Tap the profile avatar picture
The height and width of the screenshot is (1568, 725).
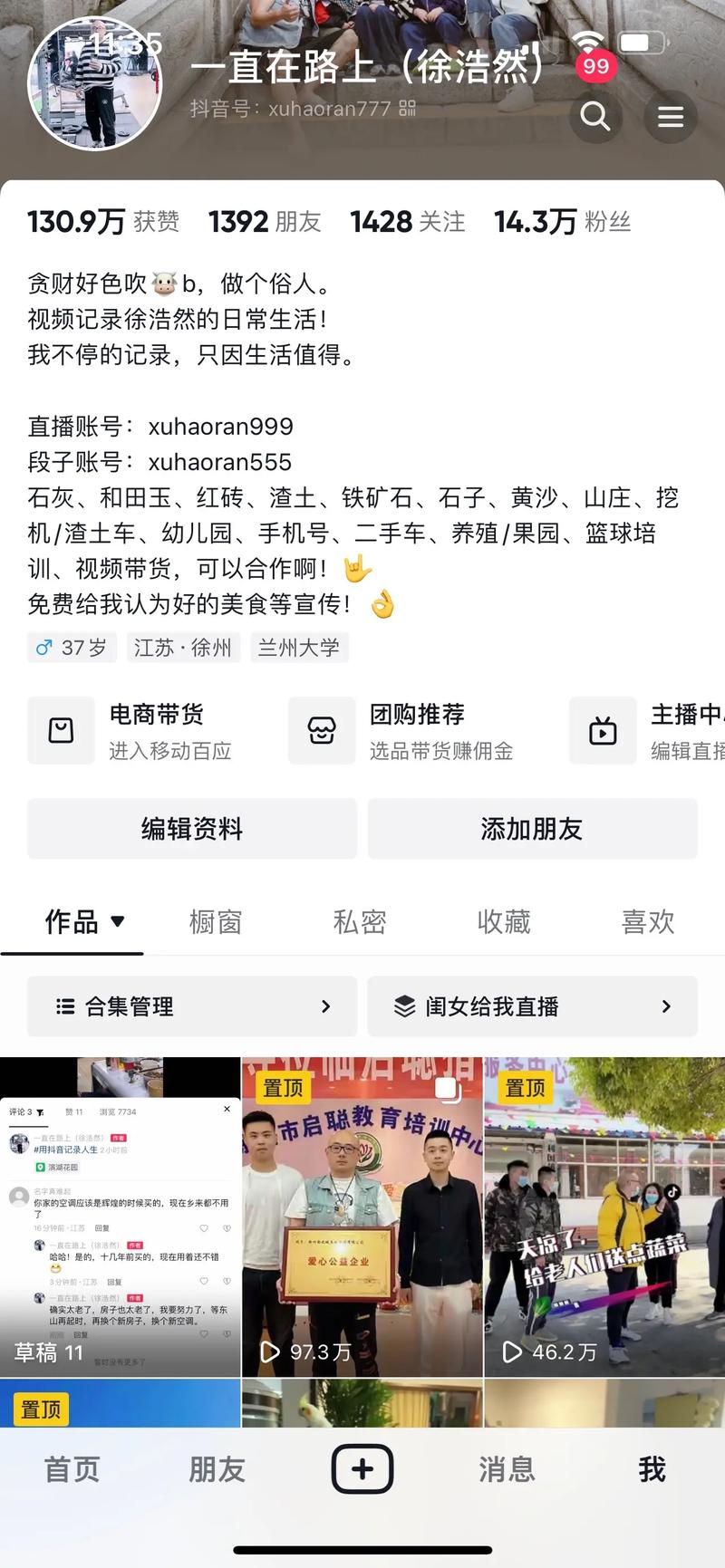click(x=95, y=83)
